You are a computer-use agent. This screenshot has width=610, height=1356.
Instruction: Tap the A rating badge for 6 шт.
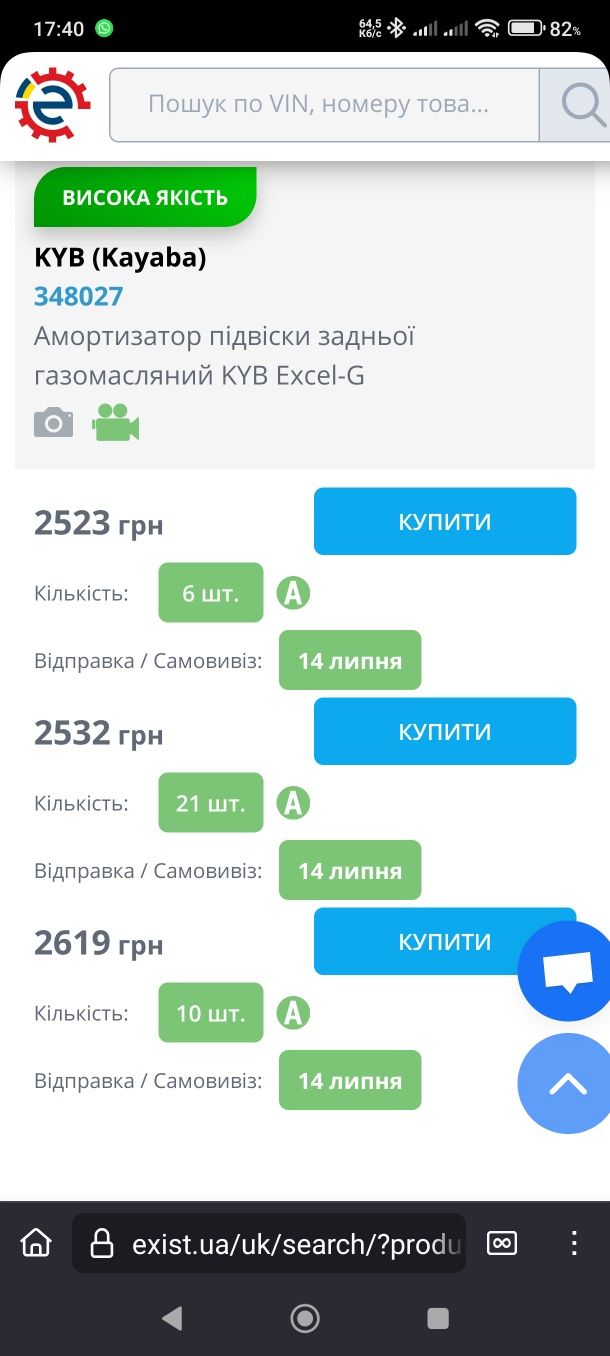click(x=293, y=593)
